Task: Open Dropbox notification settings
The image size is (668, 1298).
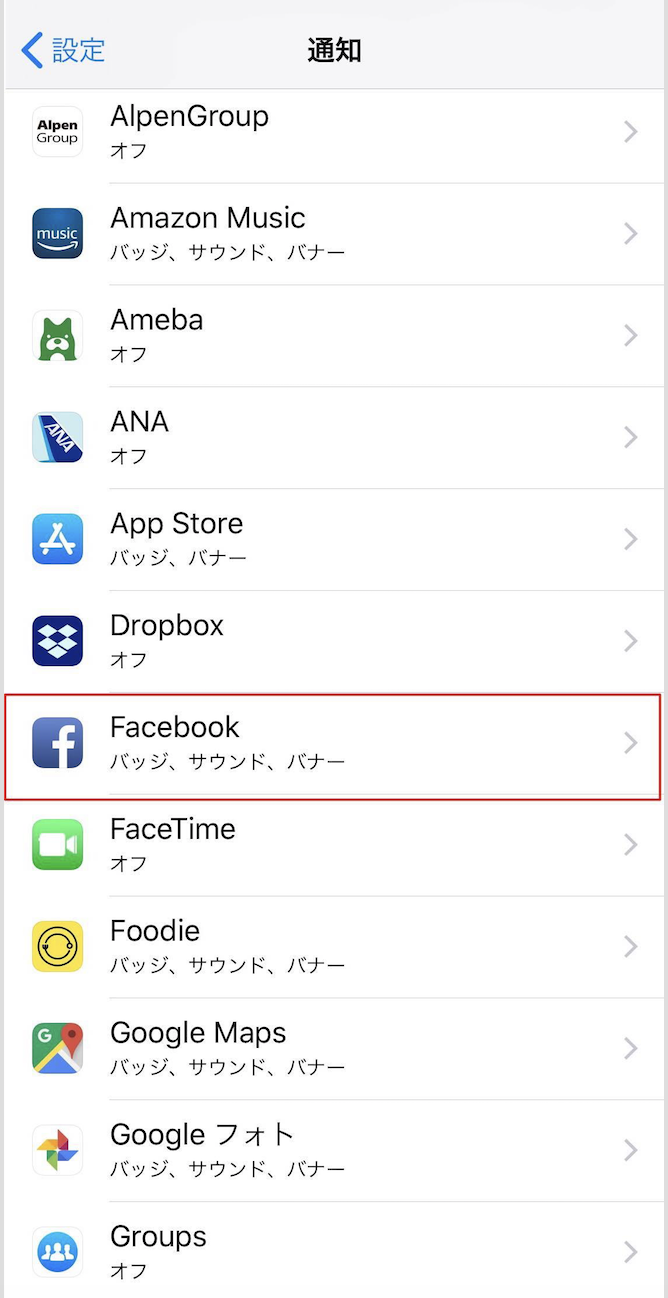Action: click(334, 642)
